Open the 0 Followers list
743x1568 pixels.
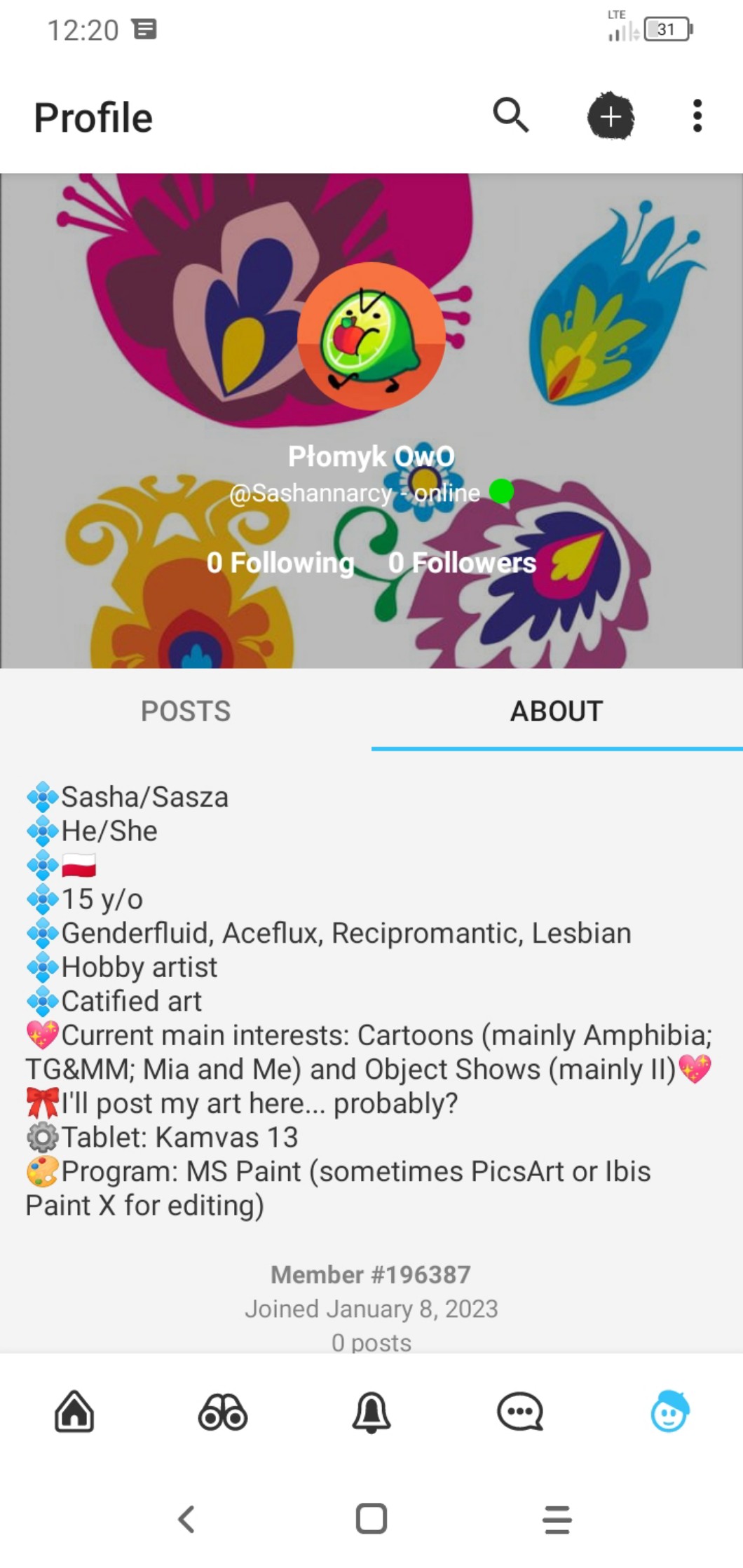[463, 562]
